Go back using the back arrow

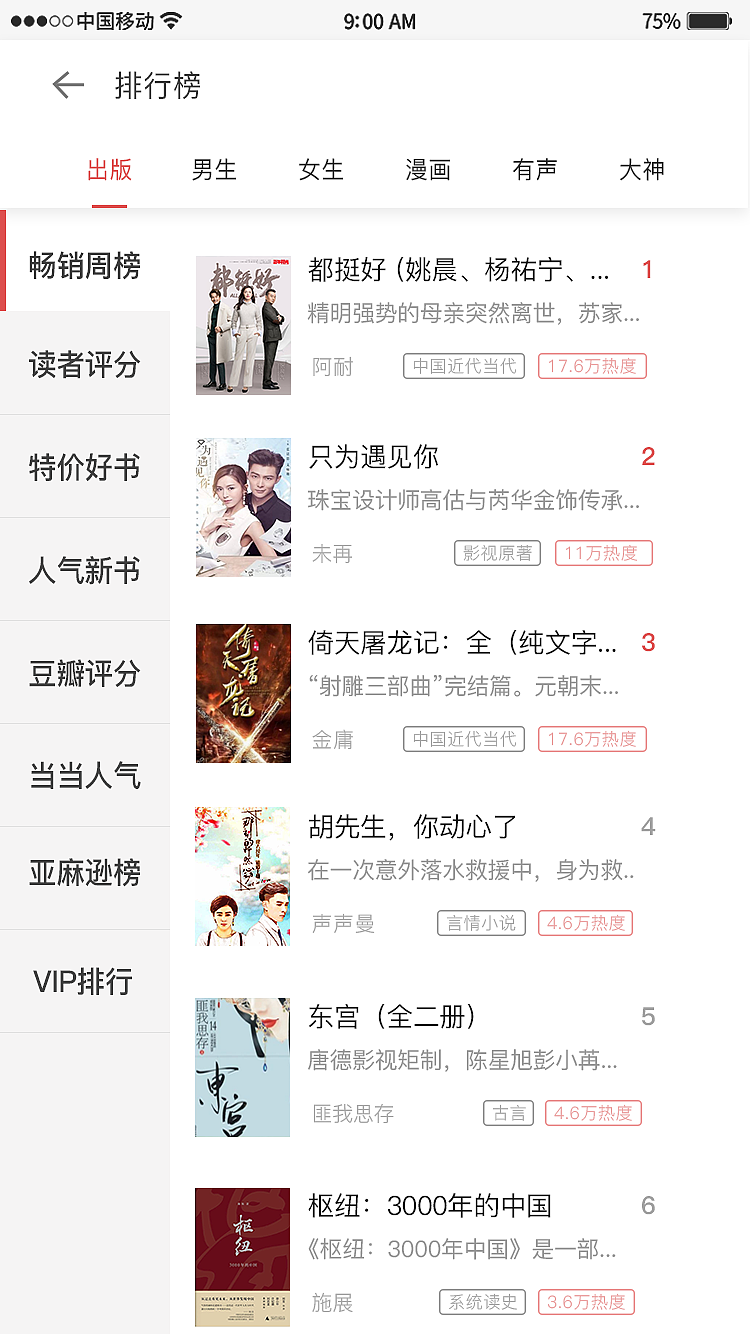point(67,85)
